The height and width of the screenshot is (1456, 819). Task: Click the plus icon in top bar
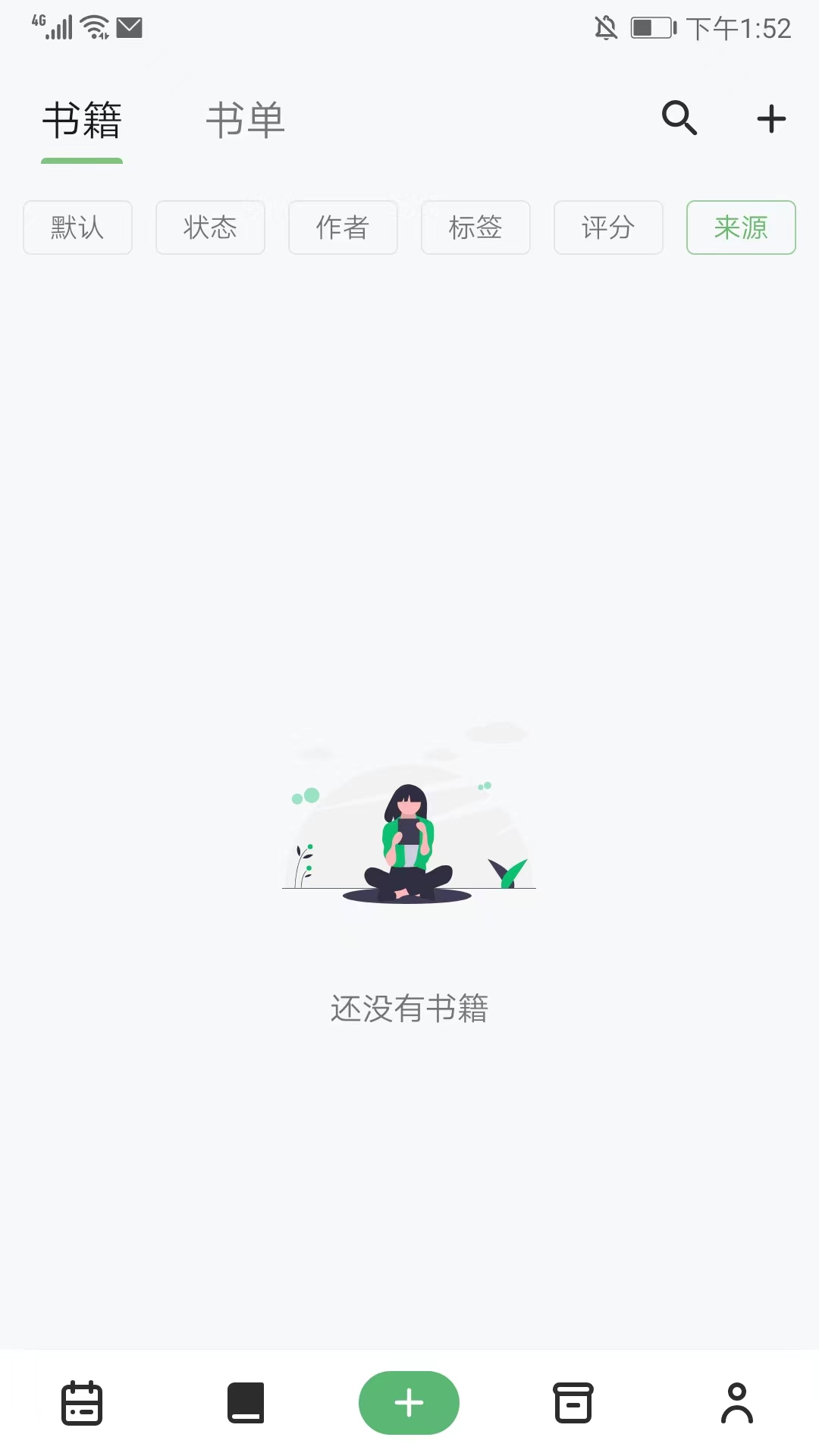click(770, 118)
